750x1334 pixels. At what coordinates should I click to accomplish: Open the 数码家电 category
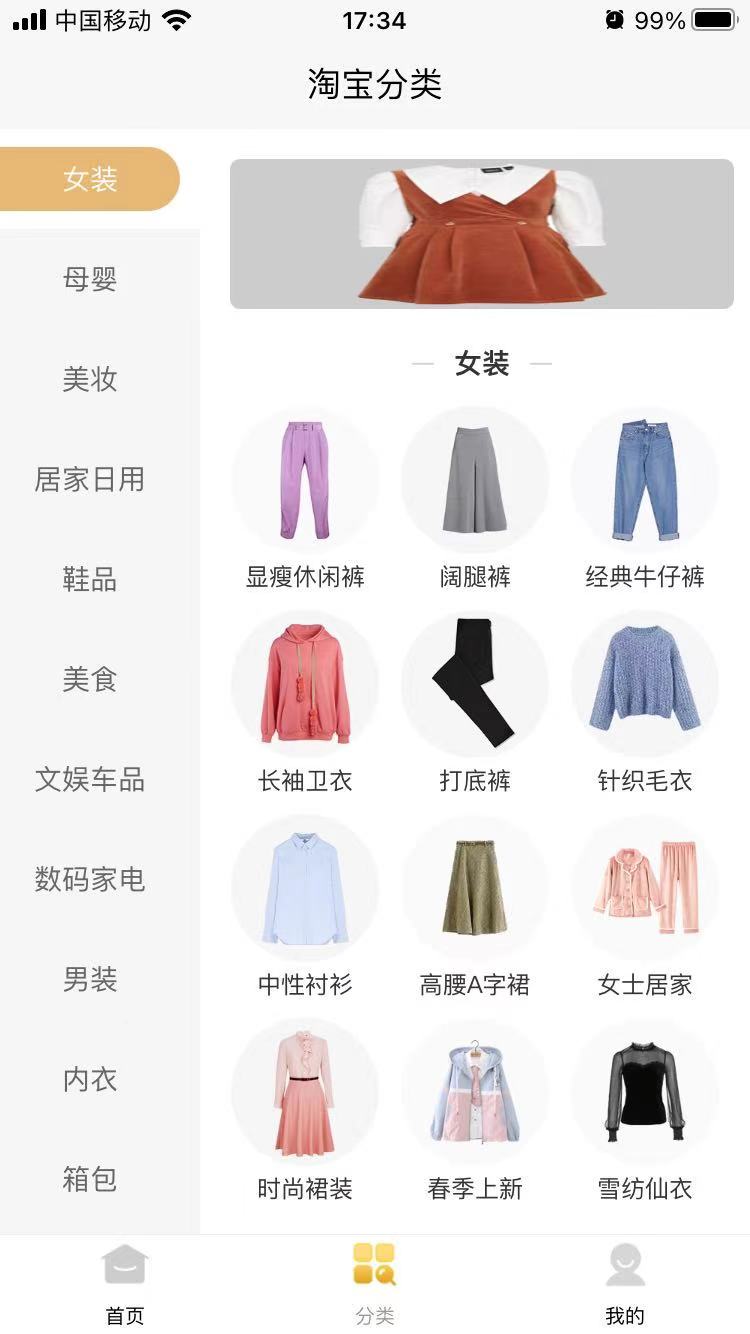point(90,881)
